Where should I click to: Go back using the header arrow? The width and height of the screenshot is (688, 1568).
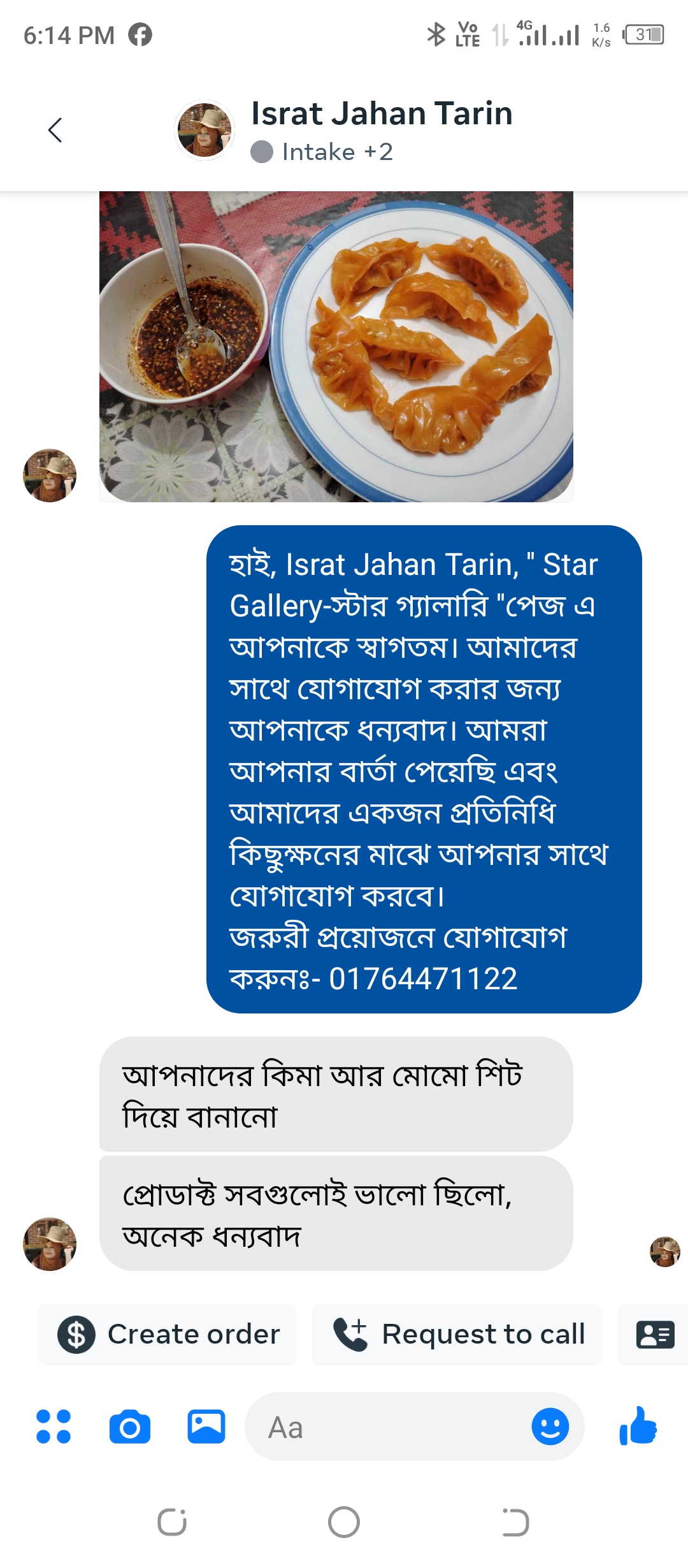pos(55,130)
